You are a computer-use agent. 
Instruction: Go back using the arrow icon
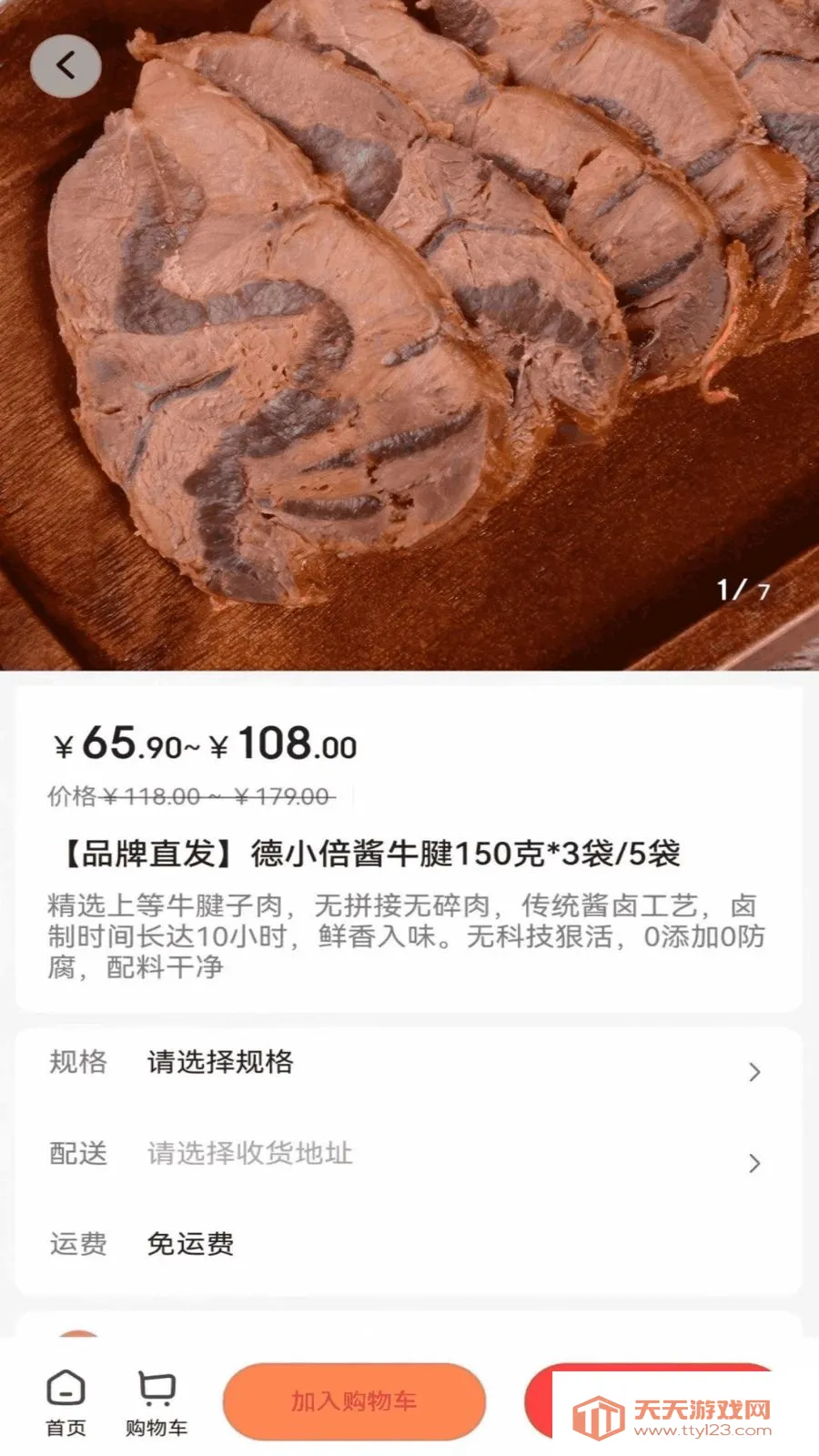click(66, 66)
